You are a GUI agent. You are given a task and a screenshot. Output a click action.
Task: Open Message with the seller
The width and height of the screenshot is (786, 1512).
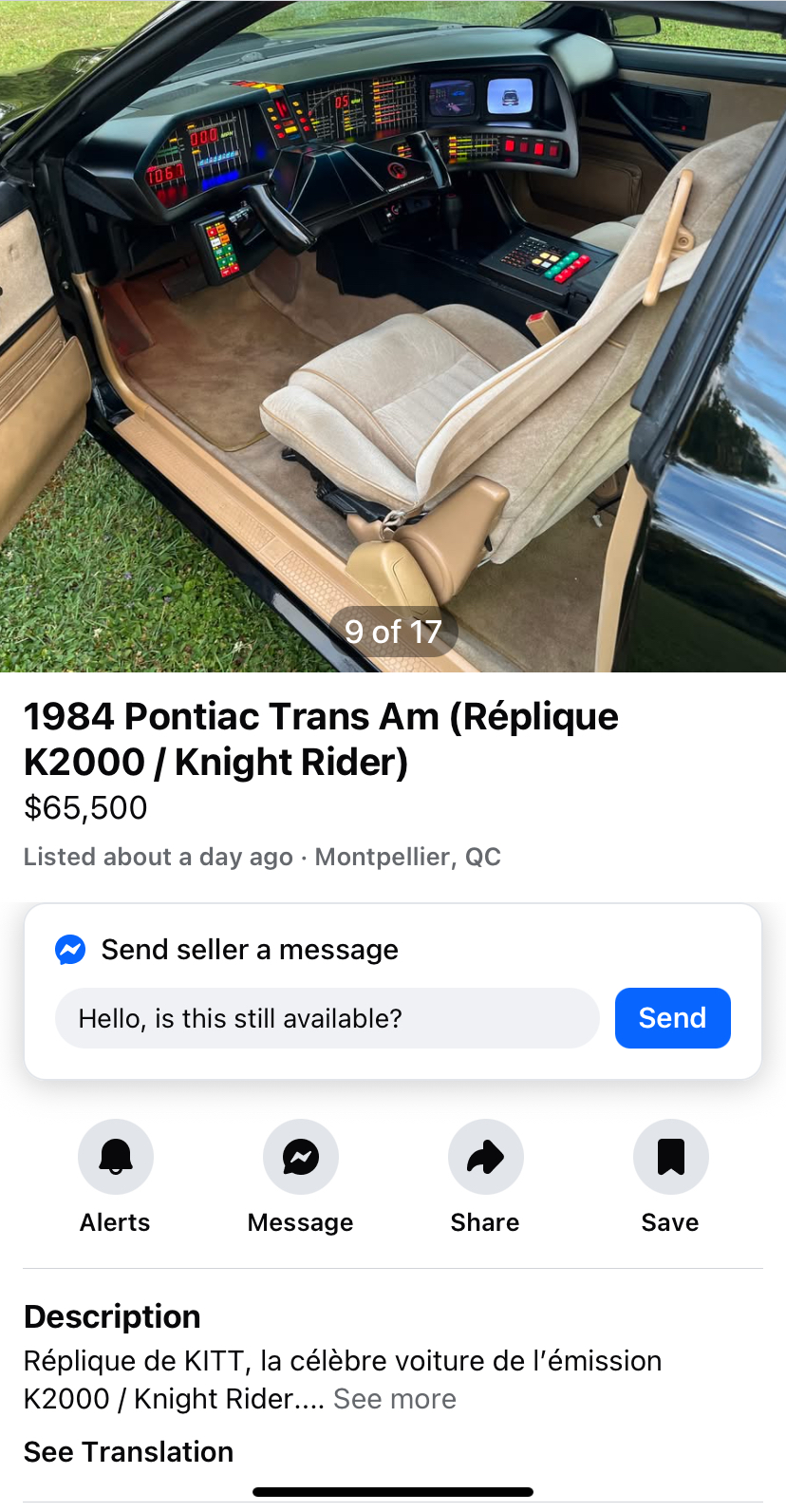coord(300,1157)
